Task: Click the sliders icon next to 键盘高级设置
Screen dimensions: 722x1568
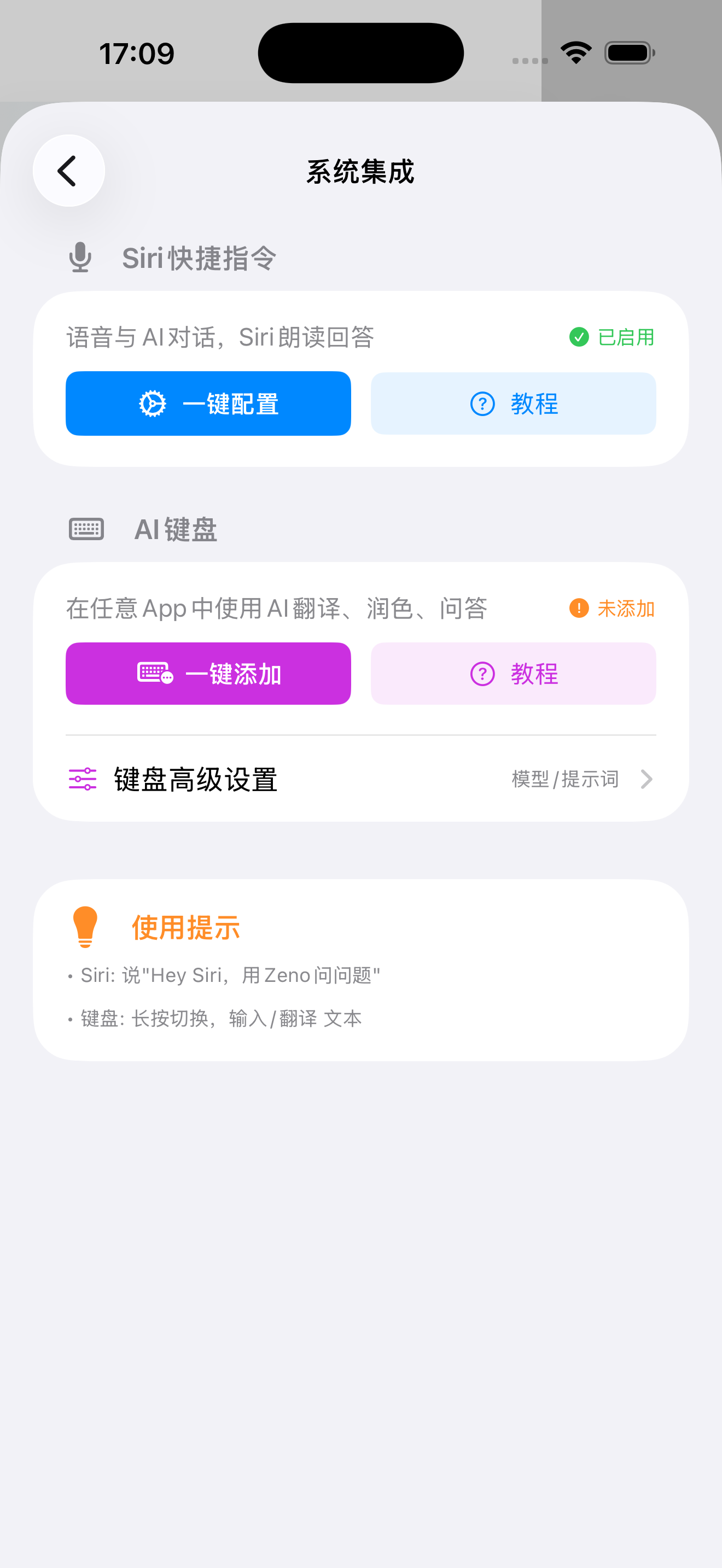Action: pyautogui.click(x=81, y=780)
